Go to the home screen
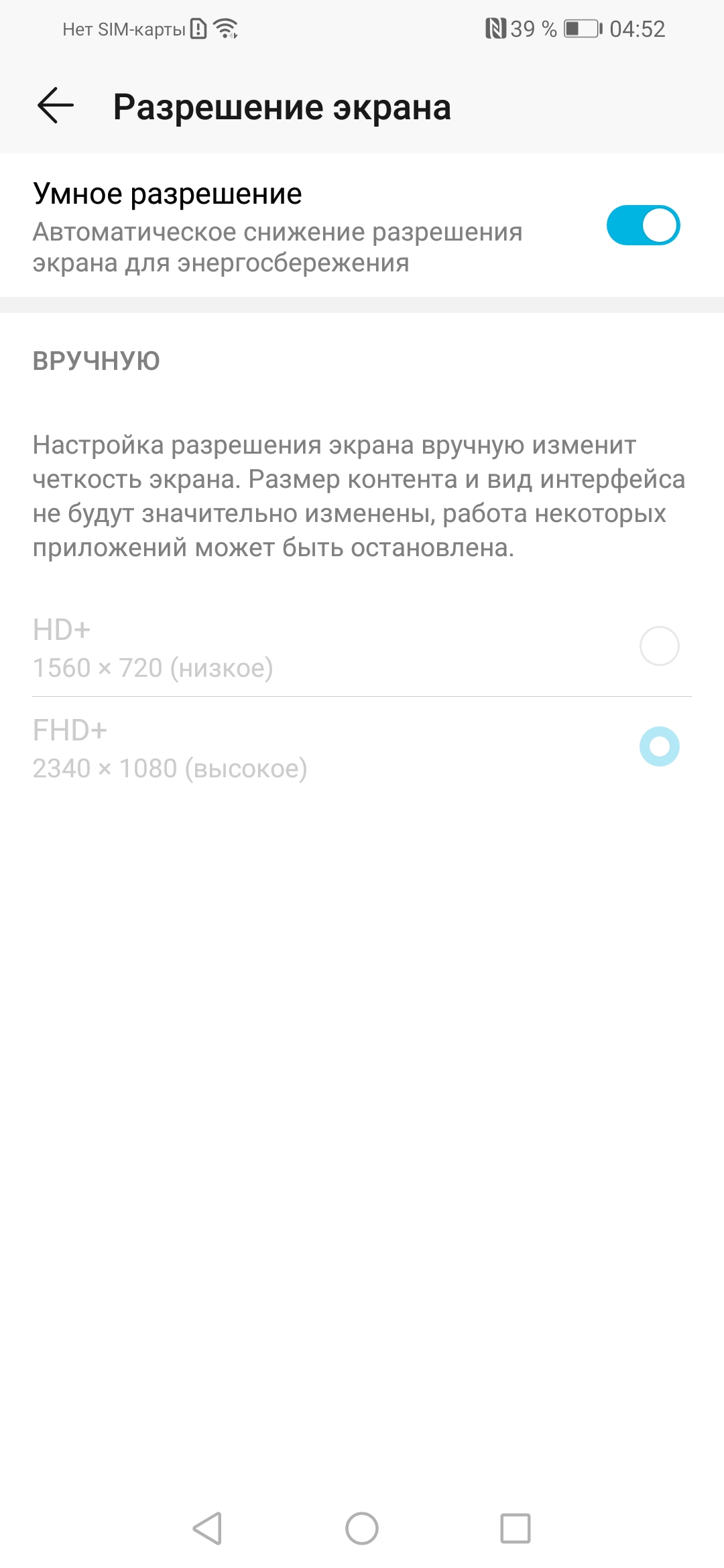 pyautogui.click(x=362, y=1528)
